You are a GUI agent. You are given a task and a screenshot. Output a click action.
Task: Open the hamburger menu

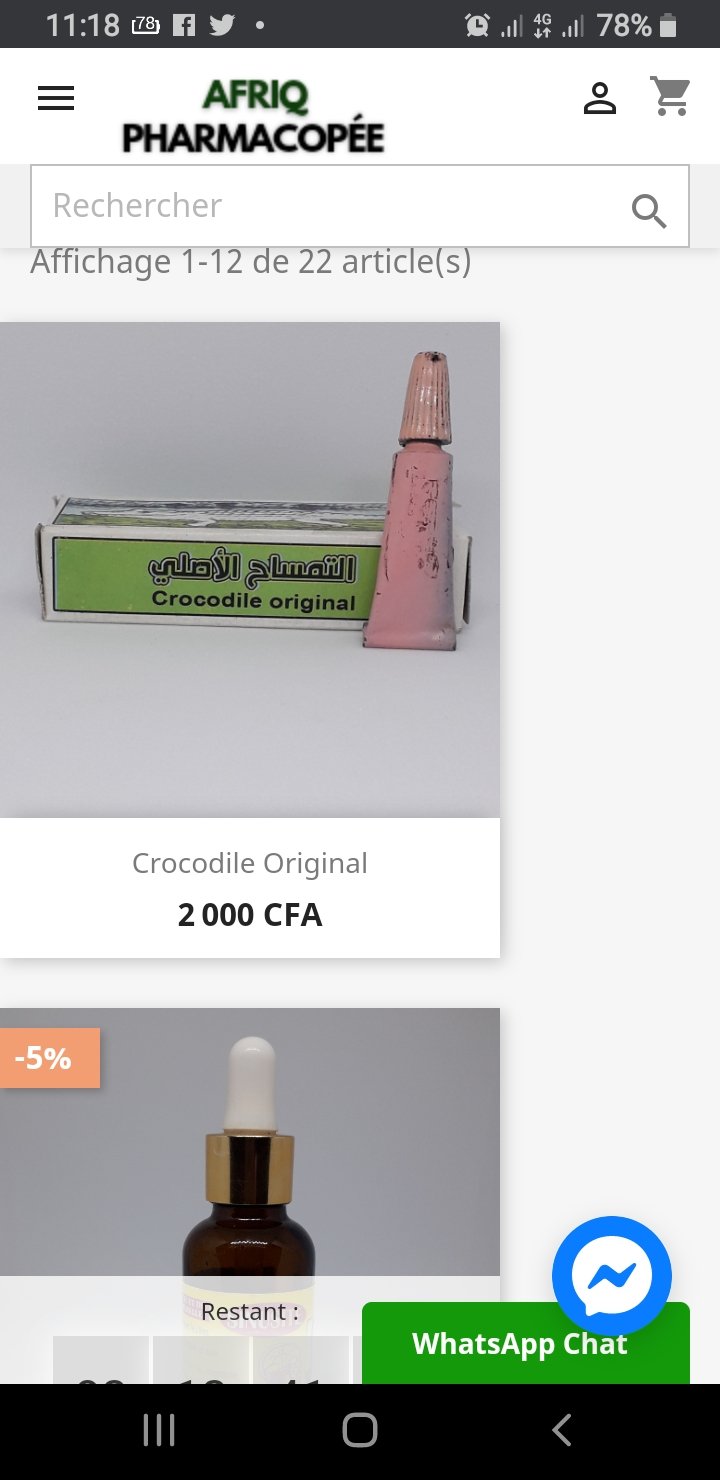56,98
